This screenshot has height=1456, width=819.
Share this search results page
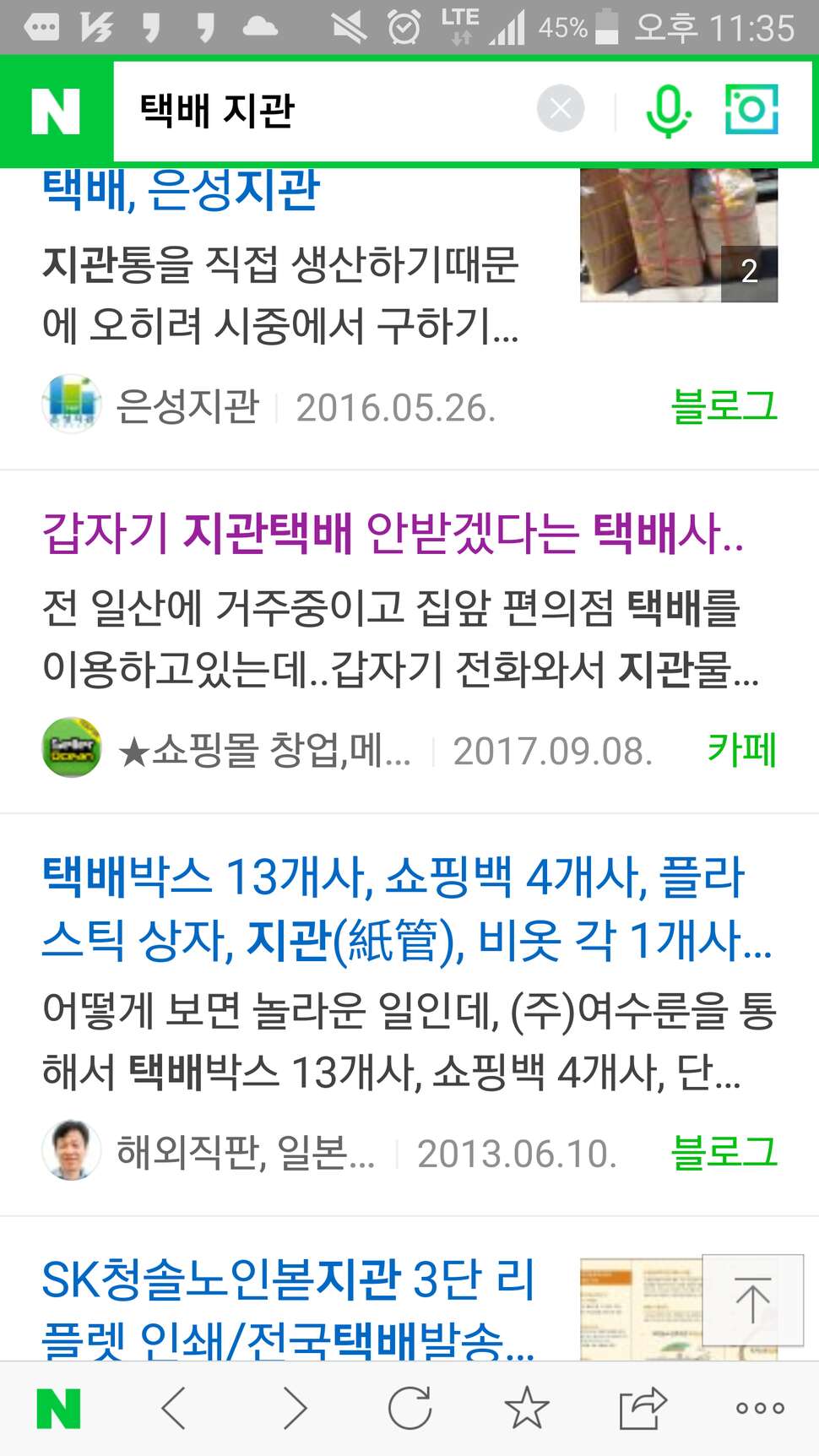pyautogui.click(x=643, y=1408)
